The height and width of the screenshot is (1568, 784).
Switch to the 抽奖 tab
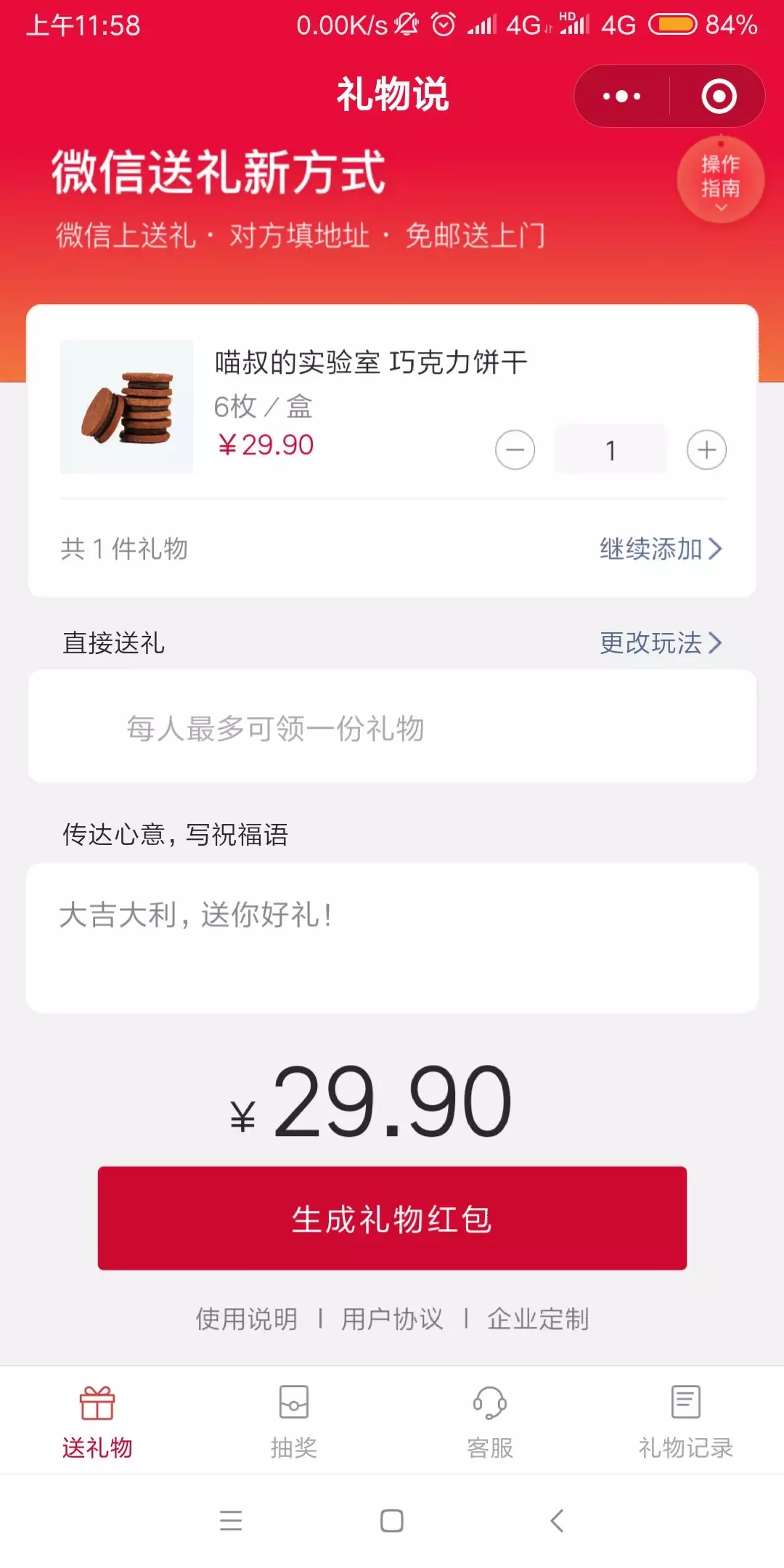point(294,1423)
